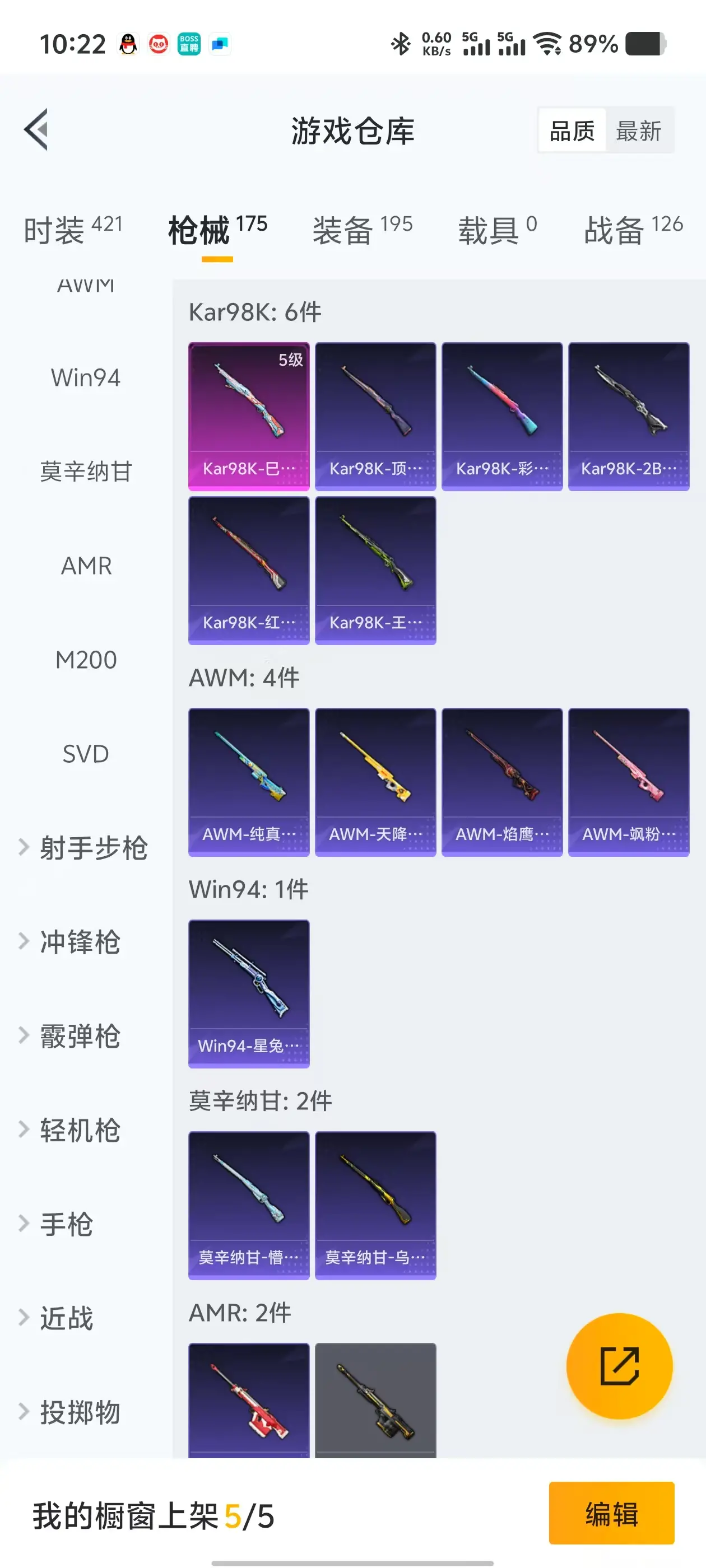Go back using the top-left arrow
This screenshot has height=1568, width=706.
36,130
